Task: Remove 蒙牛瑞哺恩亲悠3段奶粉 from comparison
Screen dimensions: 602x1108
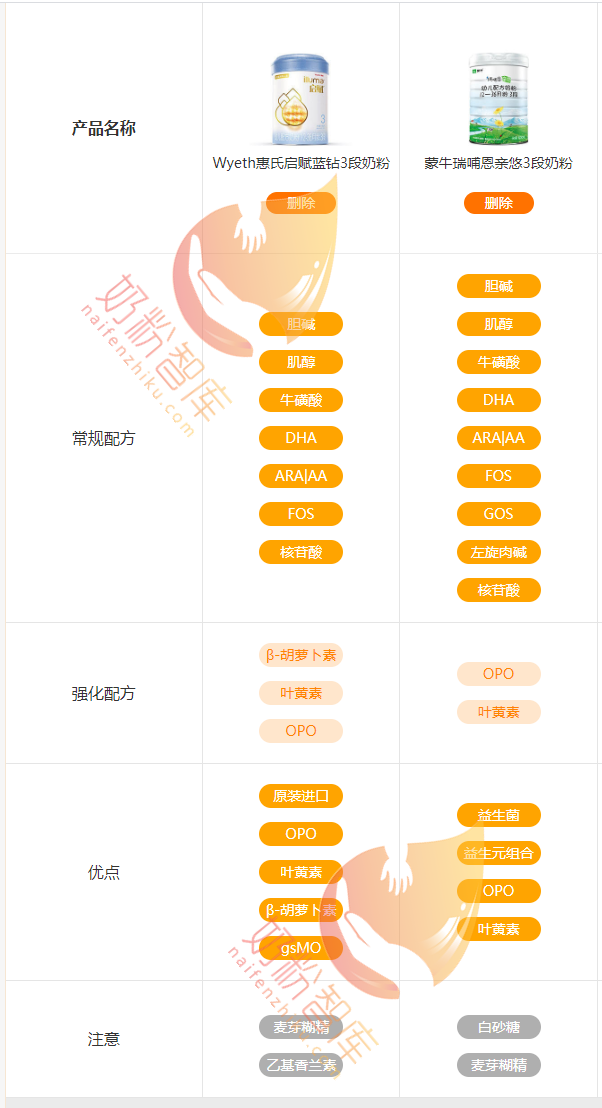Action: tap(498, 203)
